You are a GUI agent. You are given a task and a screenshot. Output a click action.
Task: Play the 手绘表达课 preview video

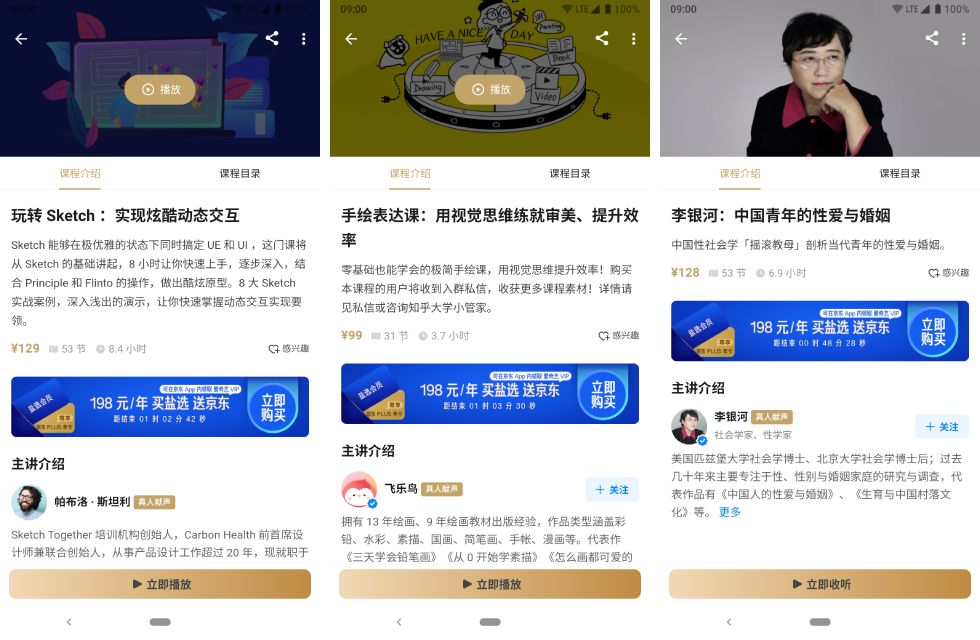pos(490,89)
